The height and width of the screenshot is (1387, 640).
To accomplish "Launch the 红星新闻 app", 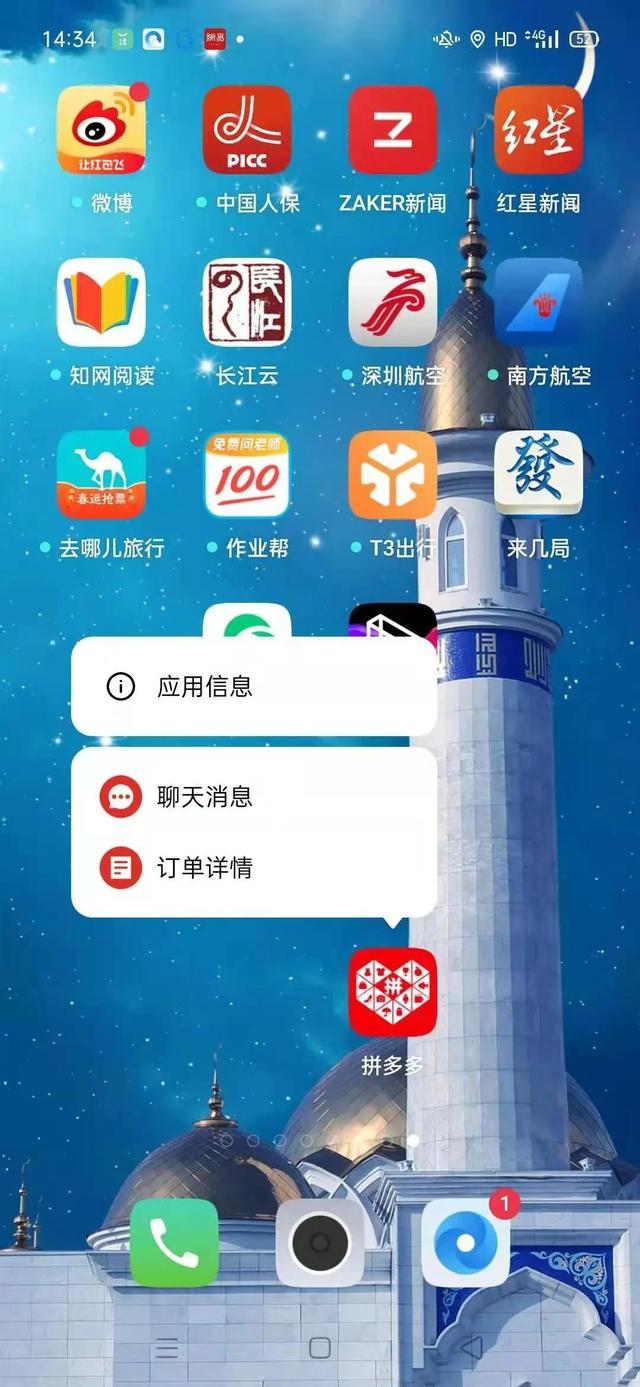I will [x=538, y=130].
